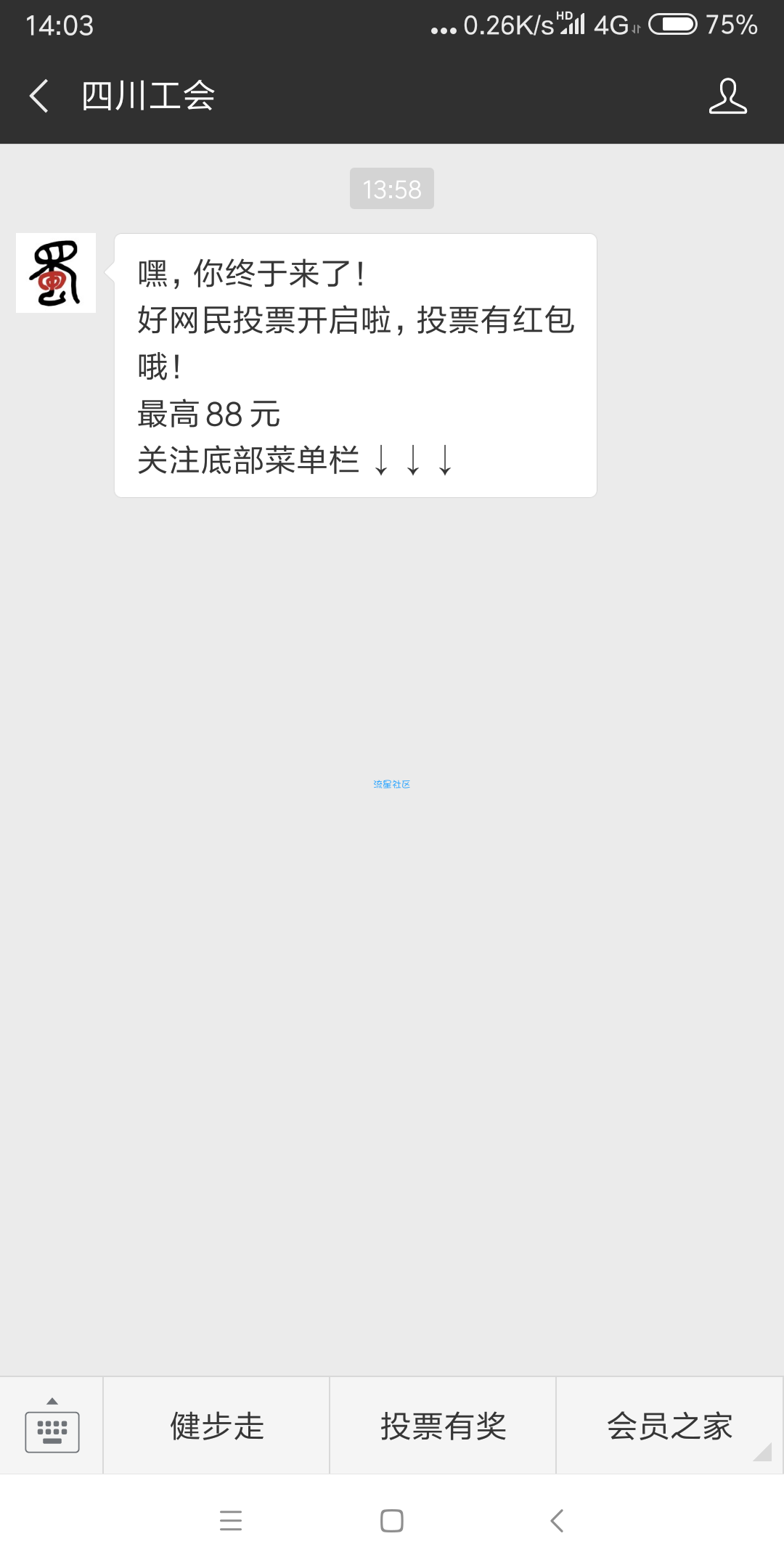Select the 投票有奖 menu

[443, 1426]
